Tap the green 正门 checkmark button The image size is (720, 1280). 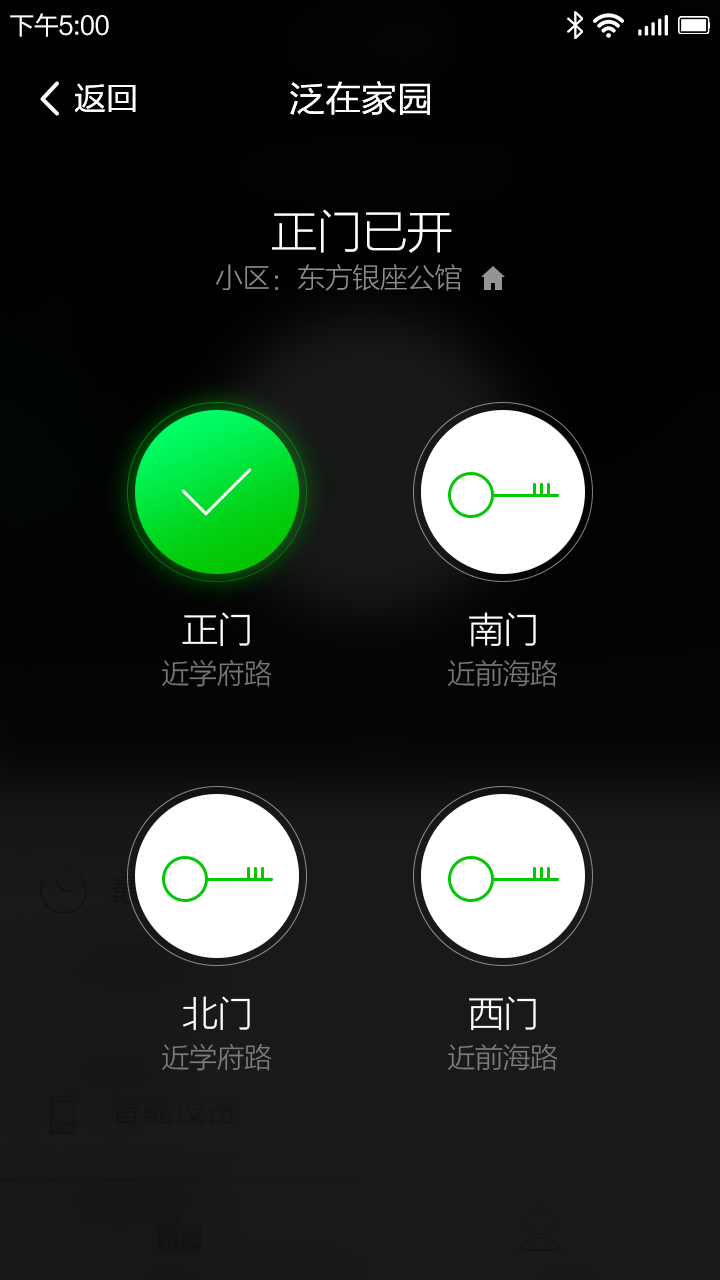(217, 492)
